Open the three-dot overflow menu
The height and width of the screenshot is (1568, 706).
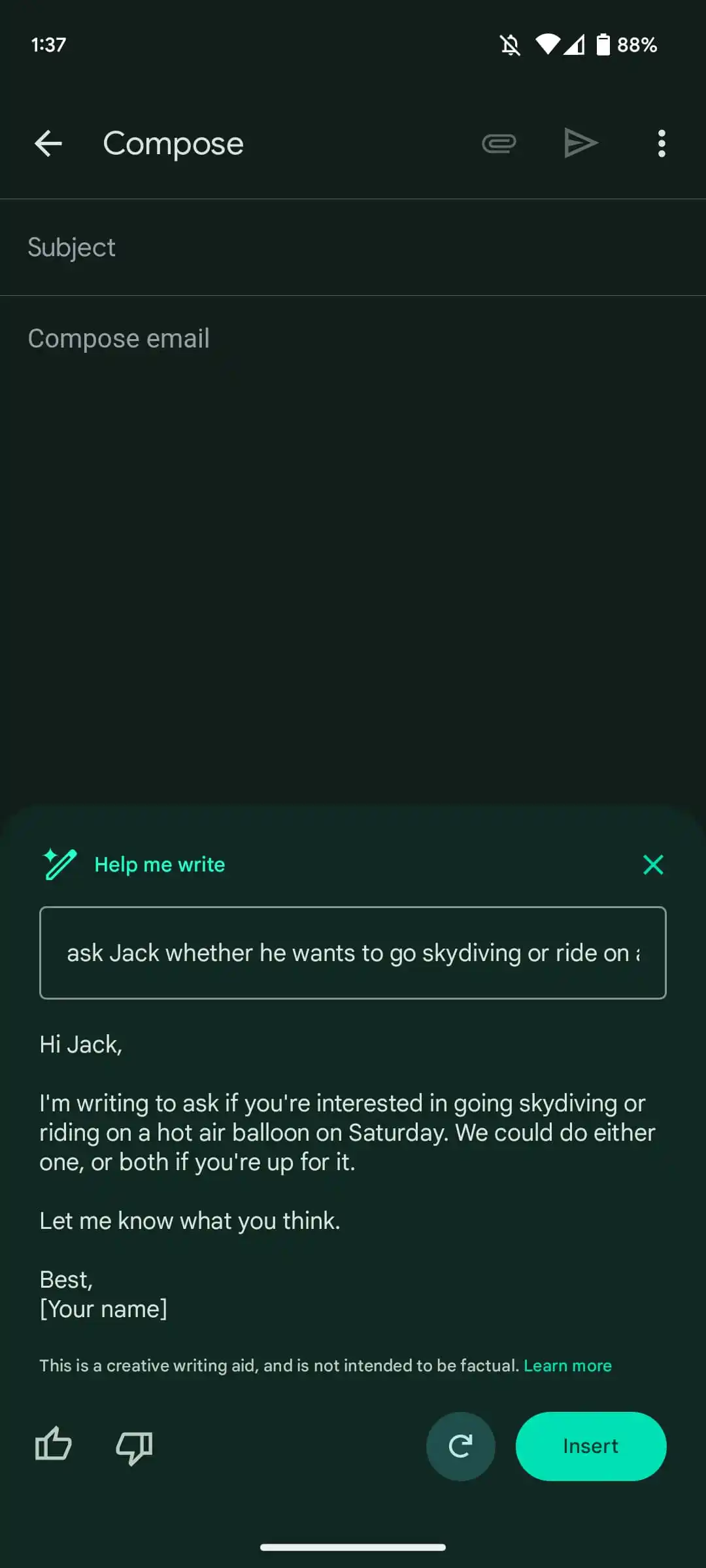tap(662, 144)
